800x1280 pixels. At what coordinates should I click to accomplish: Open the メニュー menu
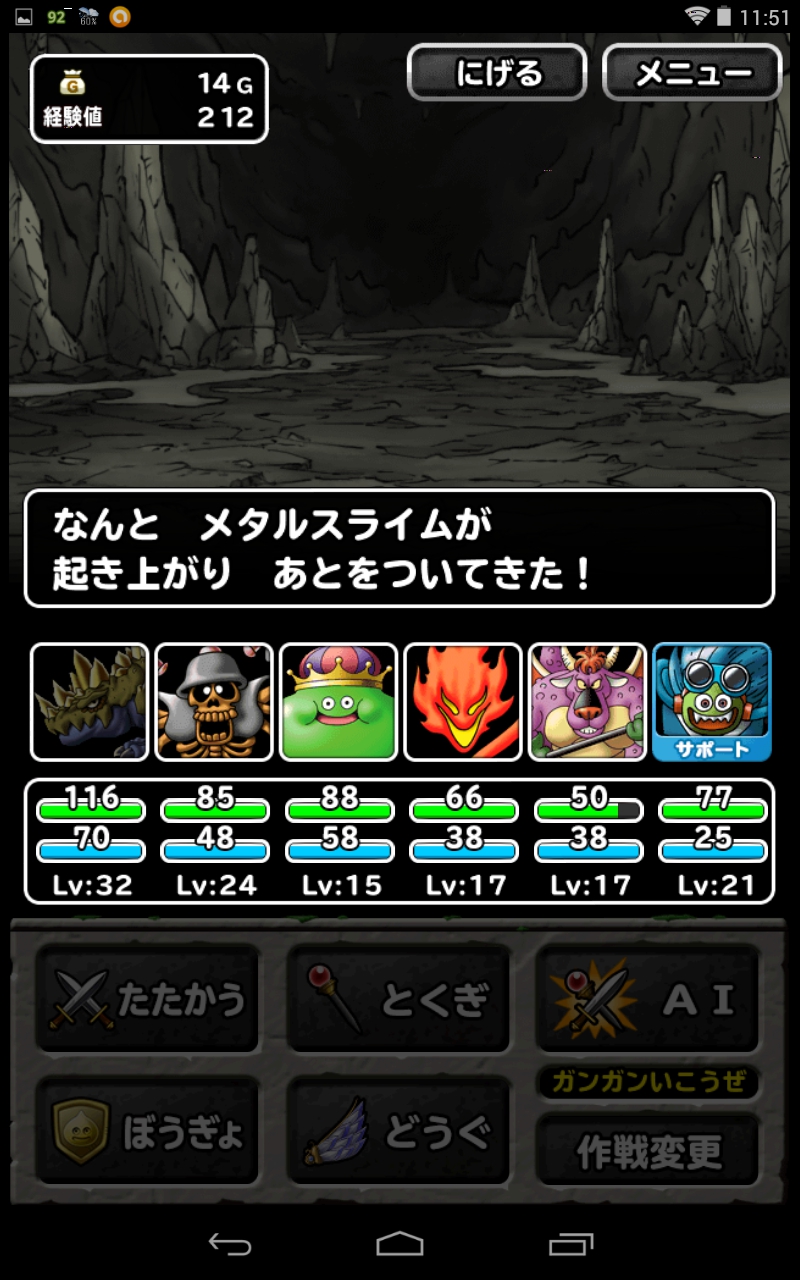(x=692, y=74)
